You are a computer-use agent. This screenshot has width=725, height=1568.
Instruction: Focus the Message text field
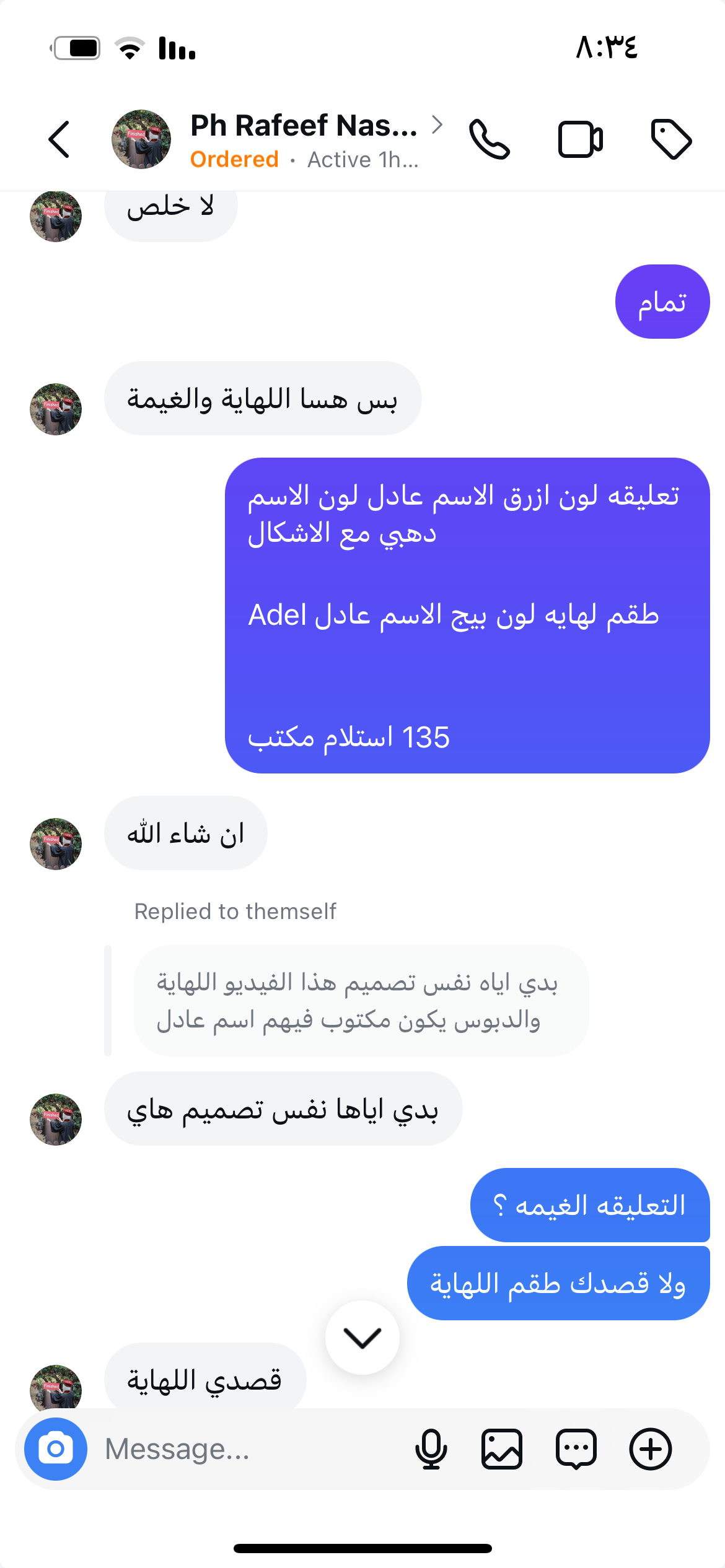click(248, 1449)
